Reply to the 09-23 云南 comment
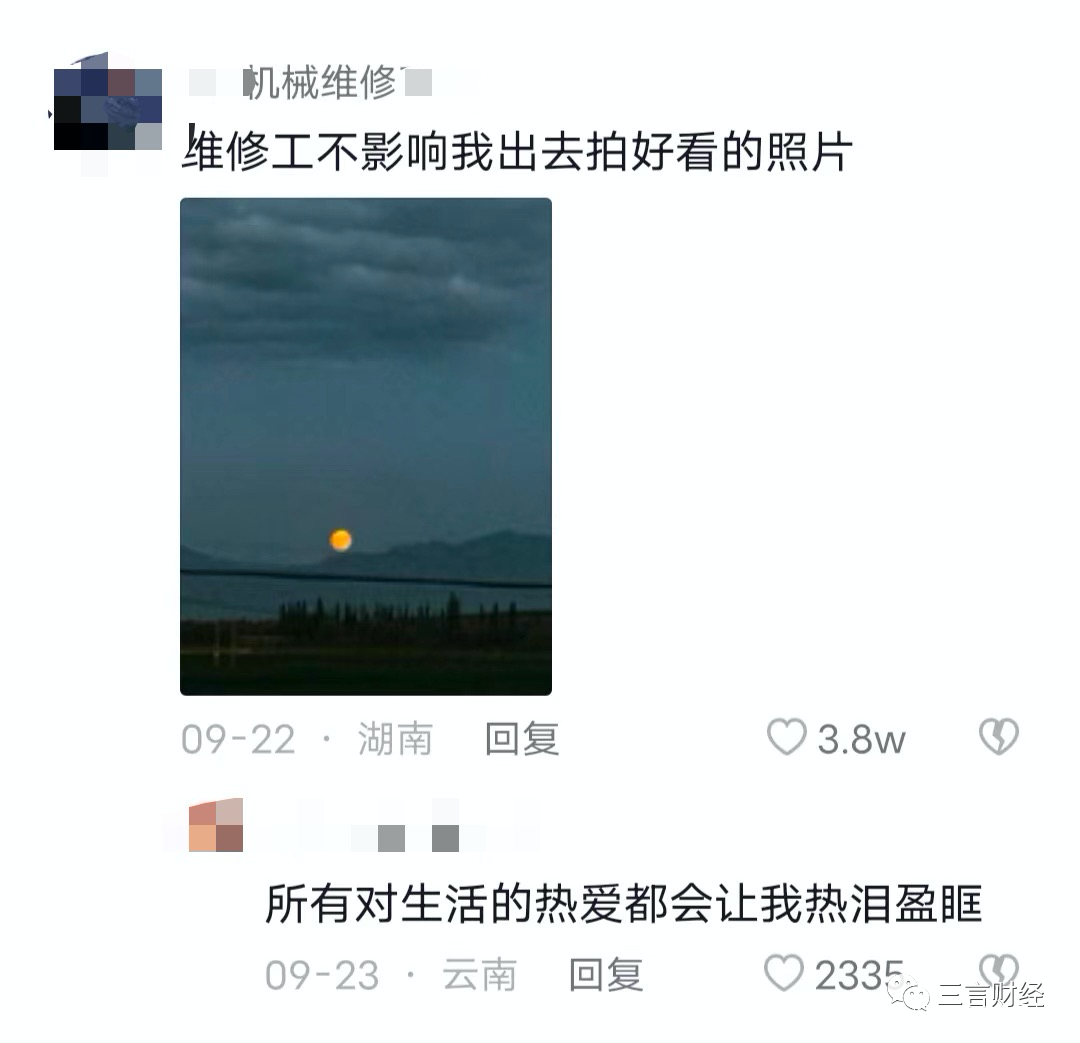Screen dimensions: 1080x1043 pyautogui.click(x=605, y=974)
